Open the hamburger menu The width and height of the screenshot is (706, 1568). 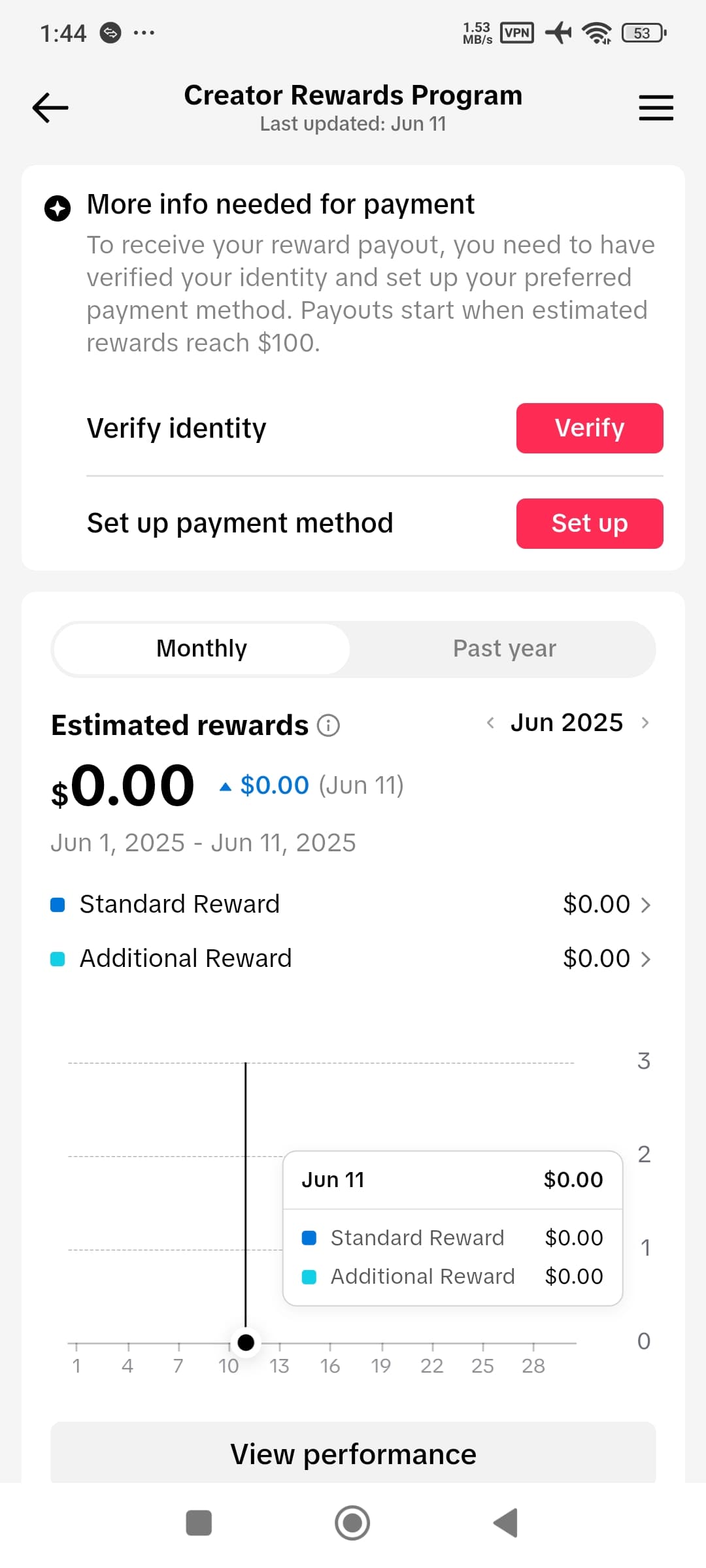click(656, 108)
